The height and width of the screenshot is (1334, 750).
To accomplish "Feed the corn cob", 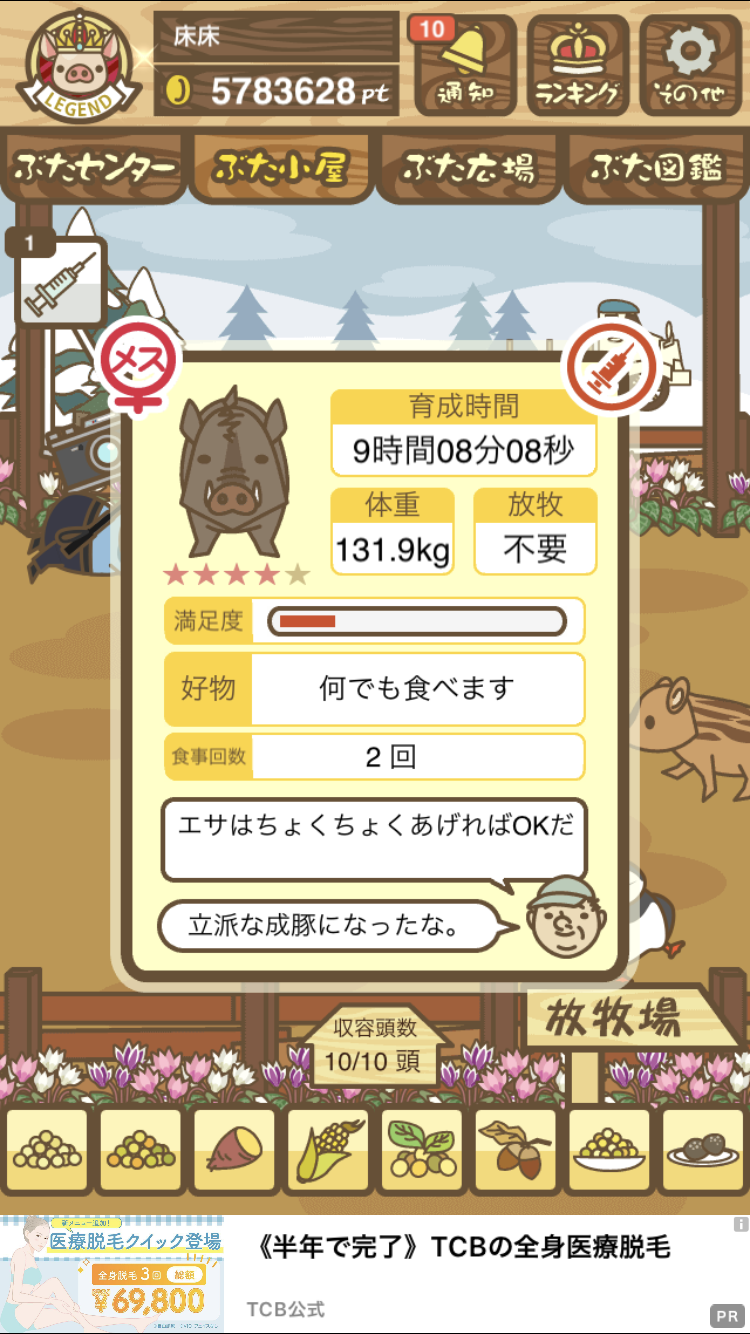I will (328, 1151).
